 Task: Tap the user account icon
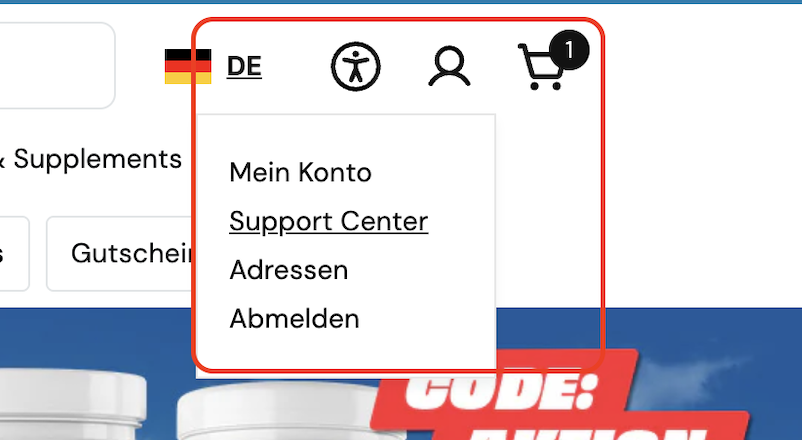(449, 66)
